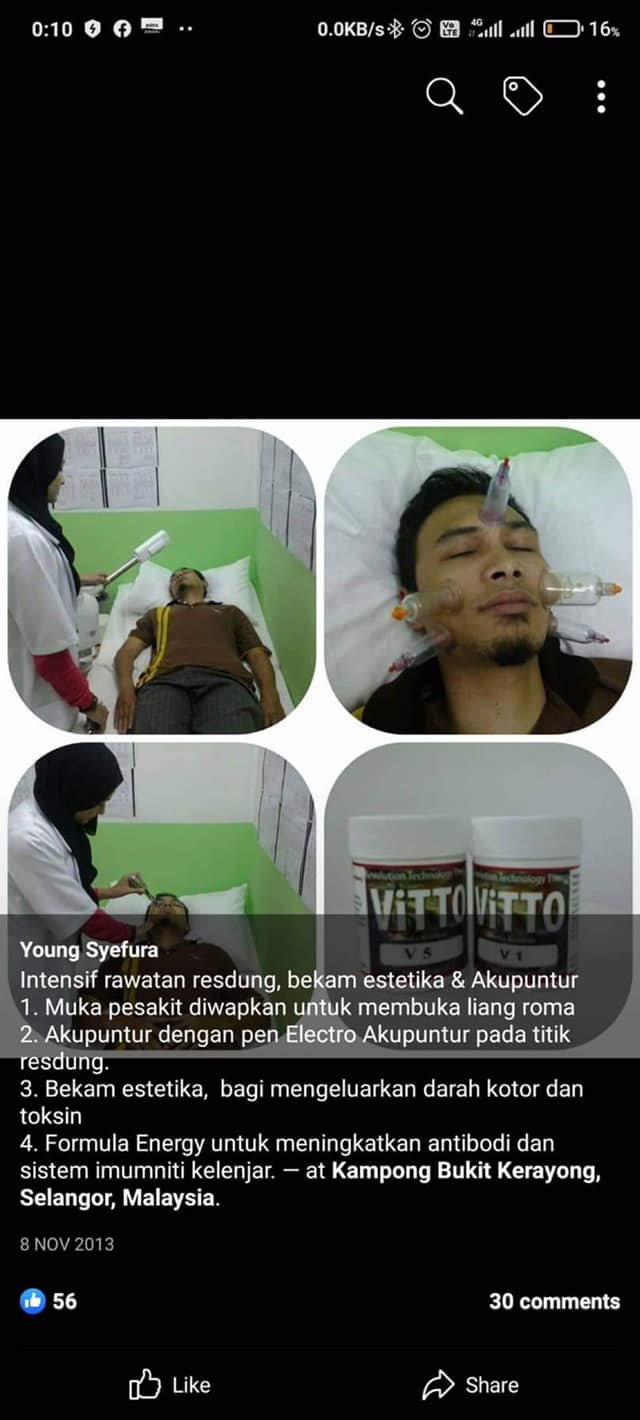
Task: Like this photo post
Action: click(x=170, y=1385)
